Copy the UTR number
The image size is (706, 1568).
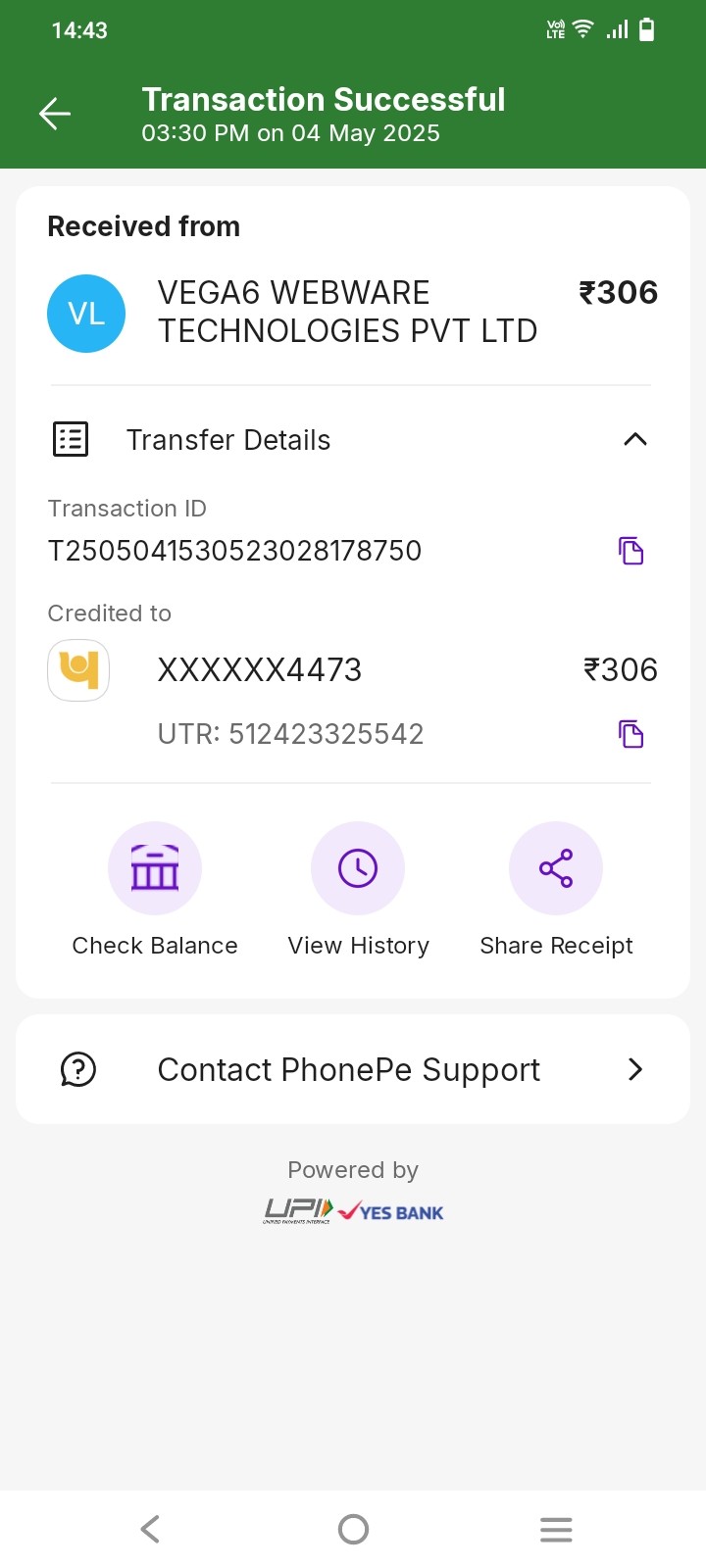(x=630, y=734)
